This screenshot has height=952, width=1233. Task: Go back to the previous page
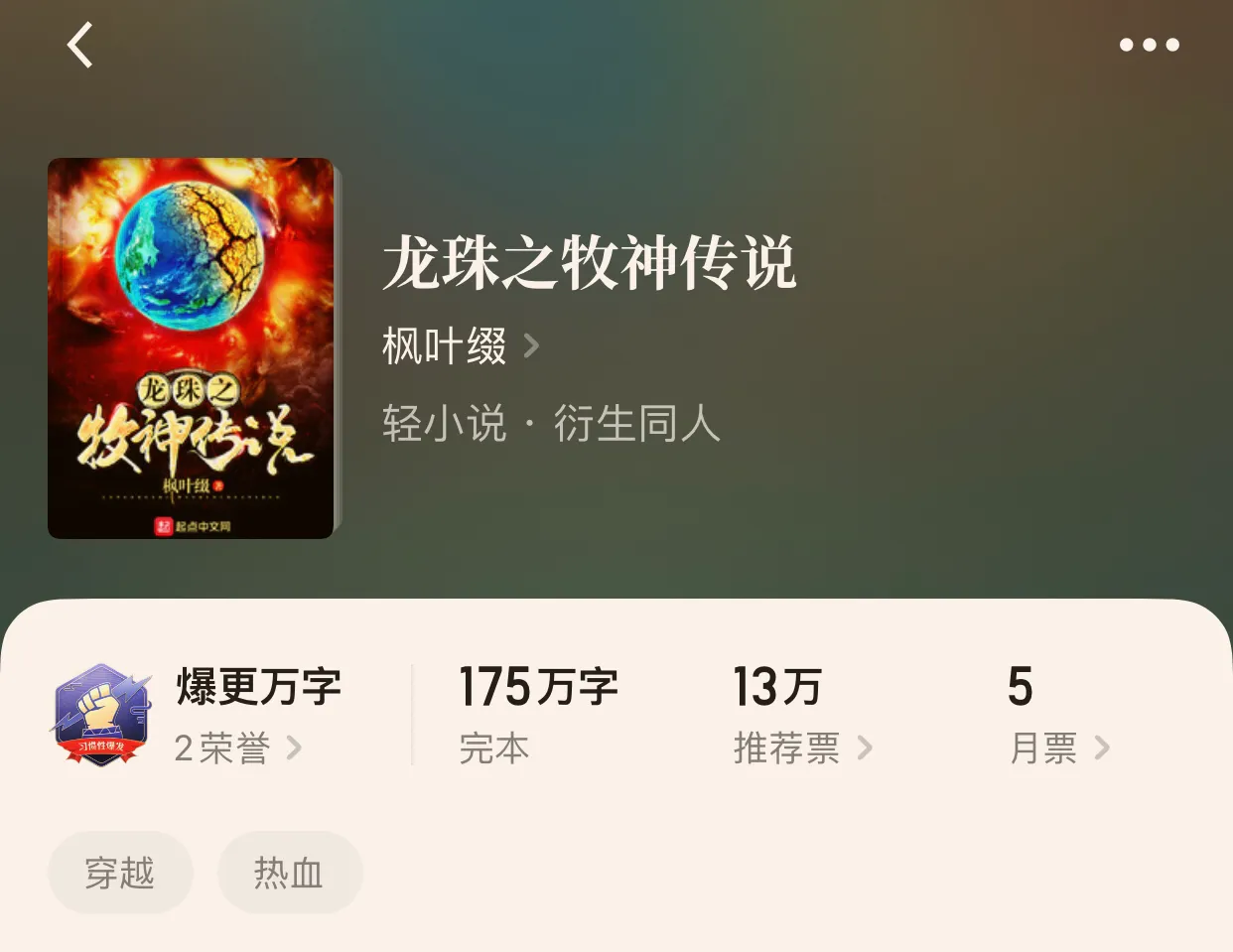[80, 46]
